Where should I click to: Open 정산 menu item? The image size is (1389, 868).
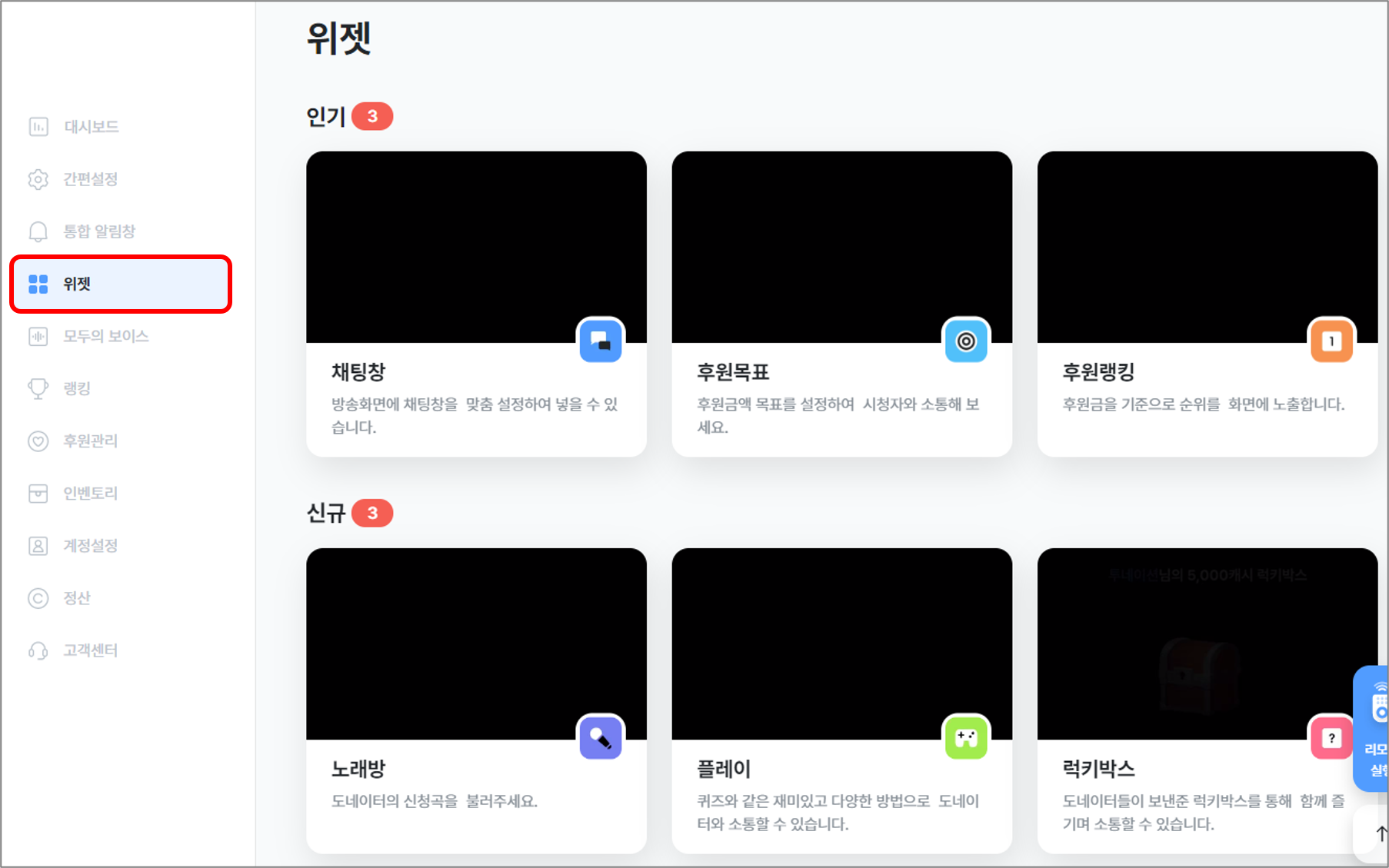click(x=77, y=597)
